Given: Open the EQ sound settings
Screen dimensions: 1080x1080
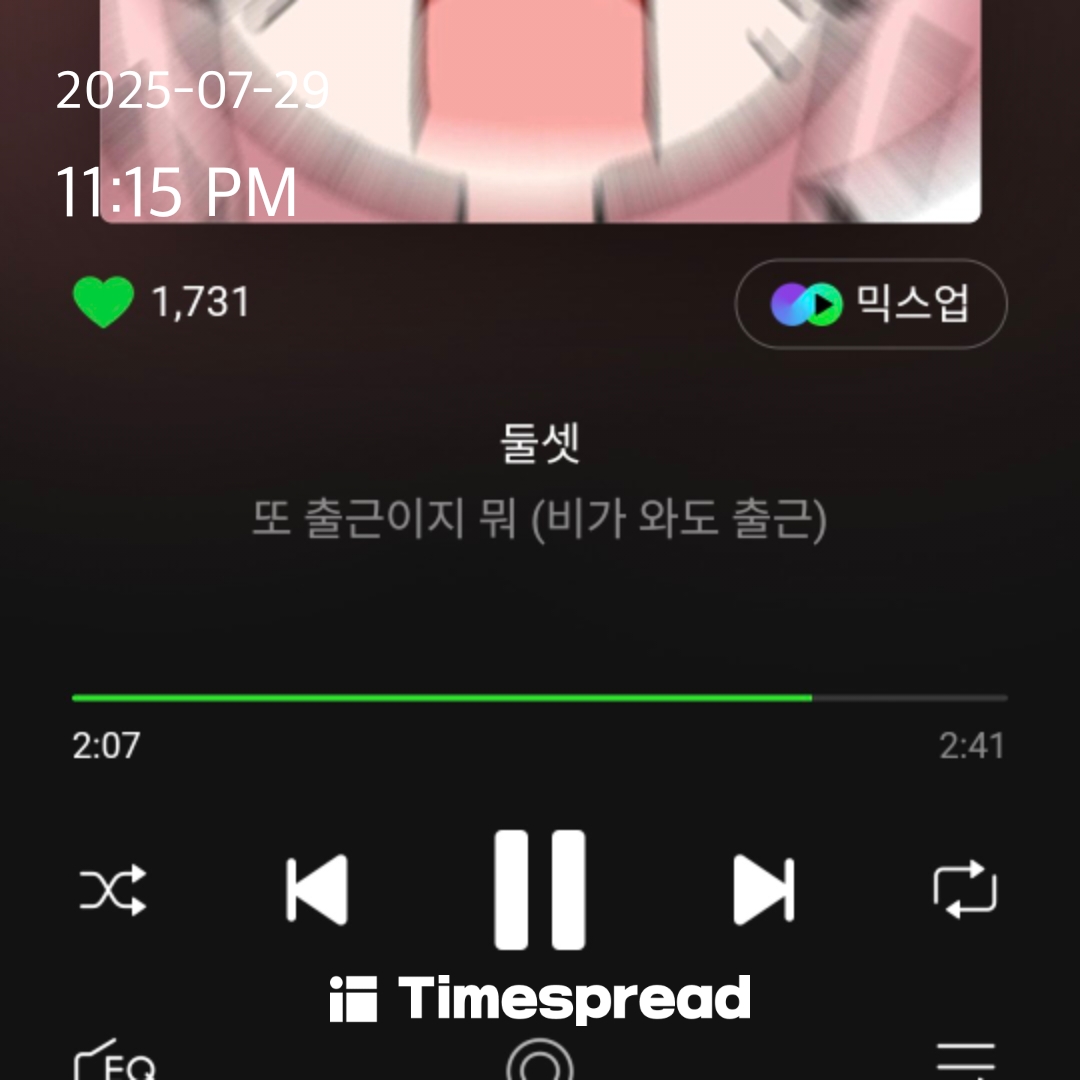Looking at the screenshot, I should [116, 1062].
